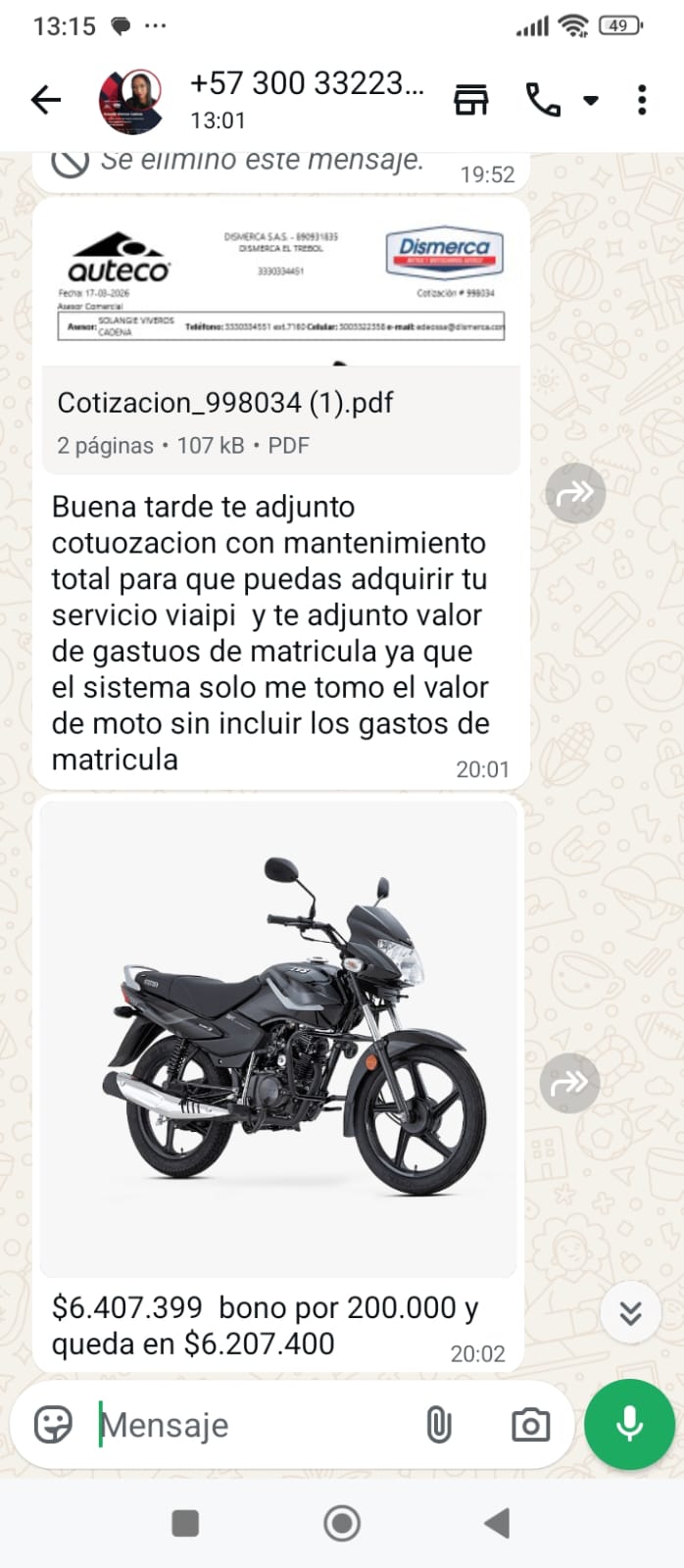Screen dimensions: 684x1568
Task: Open the business catalog storefront icon
Action: pyautogui.click(x=471, y=100)
